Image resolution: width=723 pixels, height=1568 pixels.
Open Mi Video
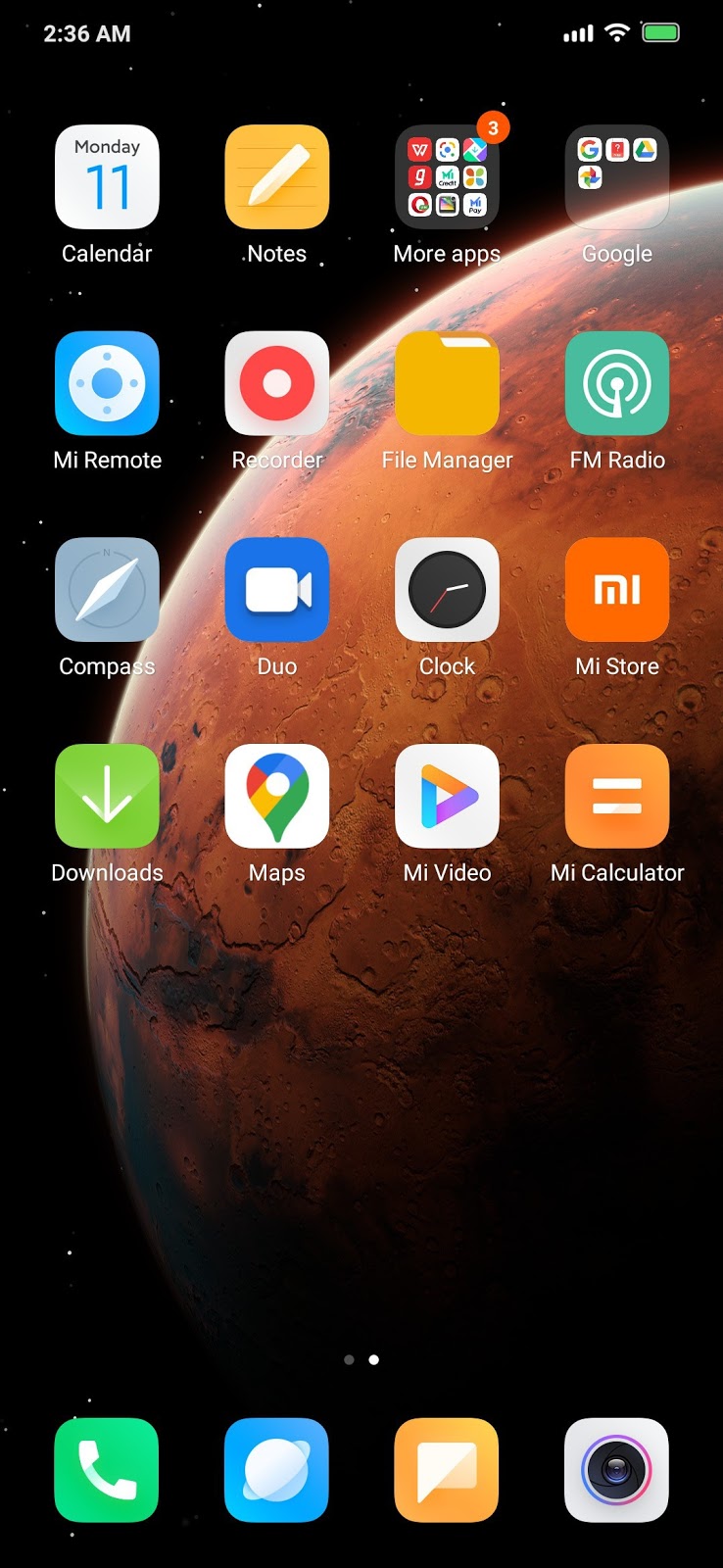coord(447,796)
